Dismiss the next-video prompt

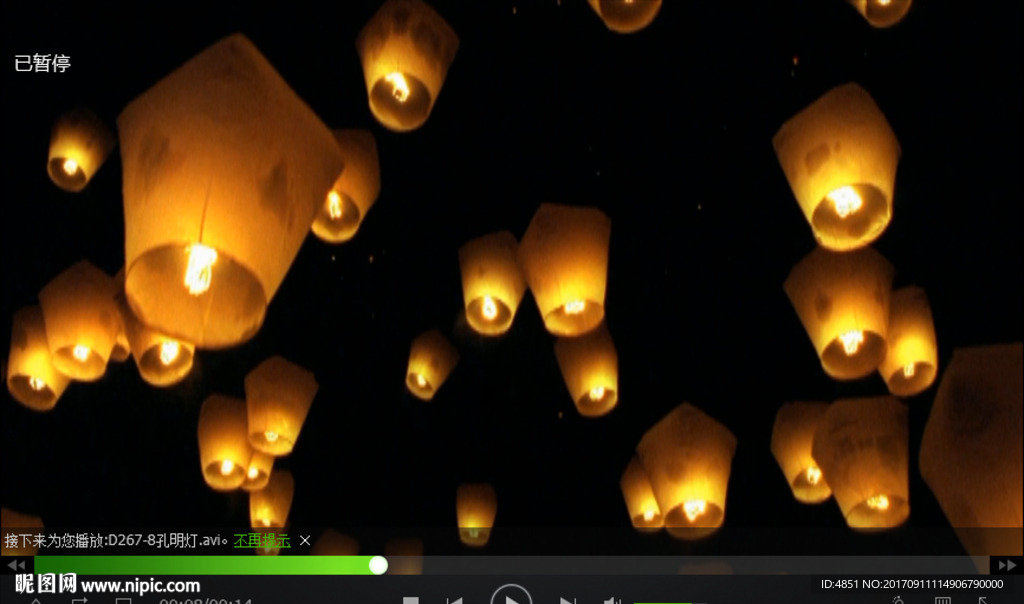click(305, 541)
